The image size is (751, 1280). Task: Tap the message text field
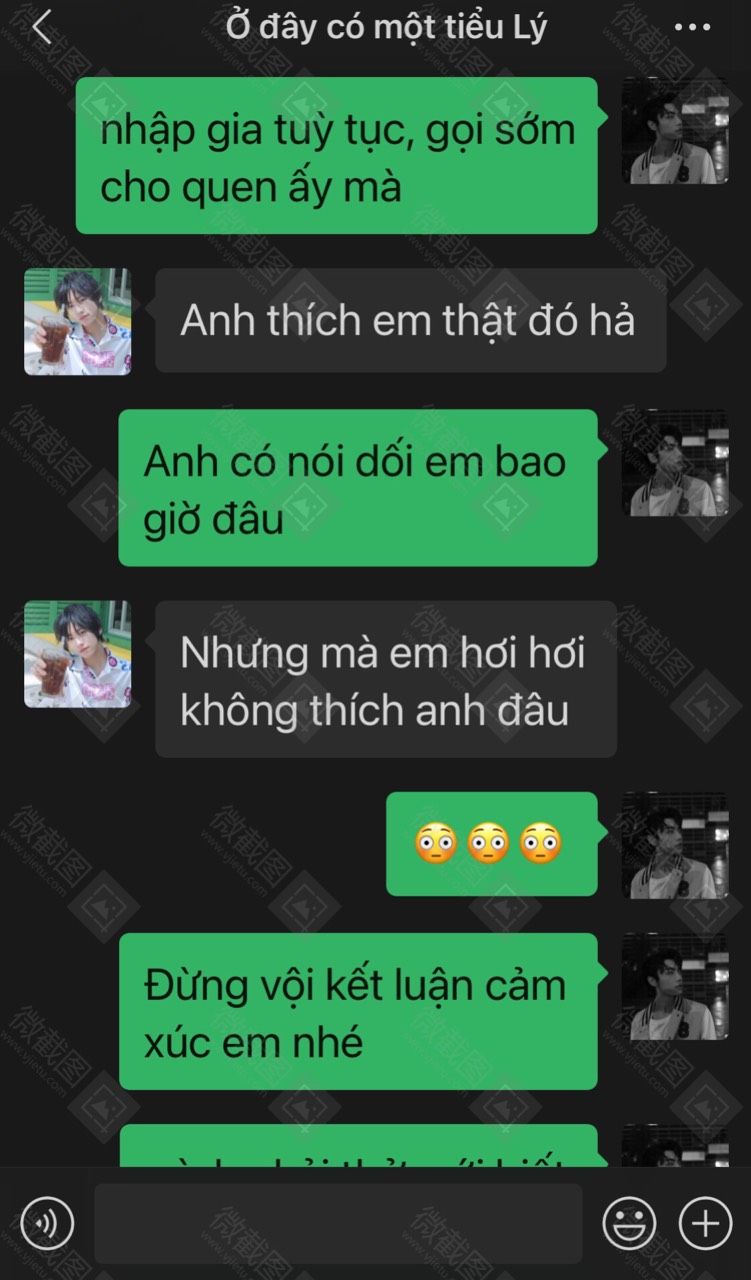click(338, 1223)
